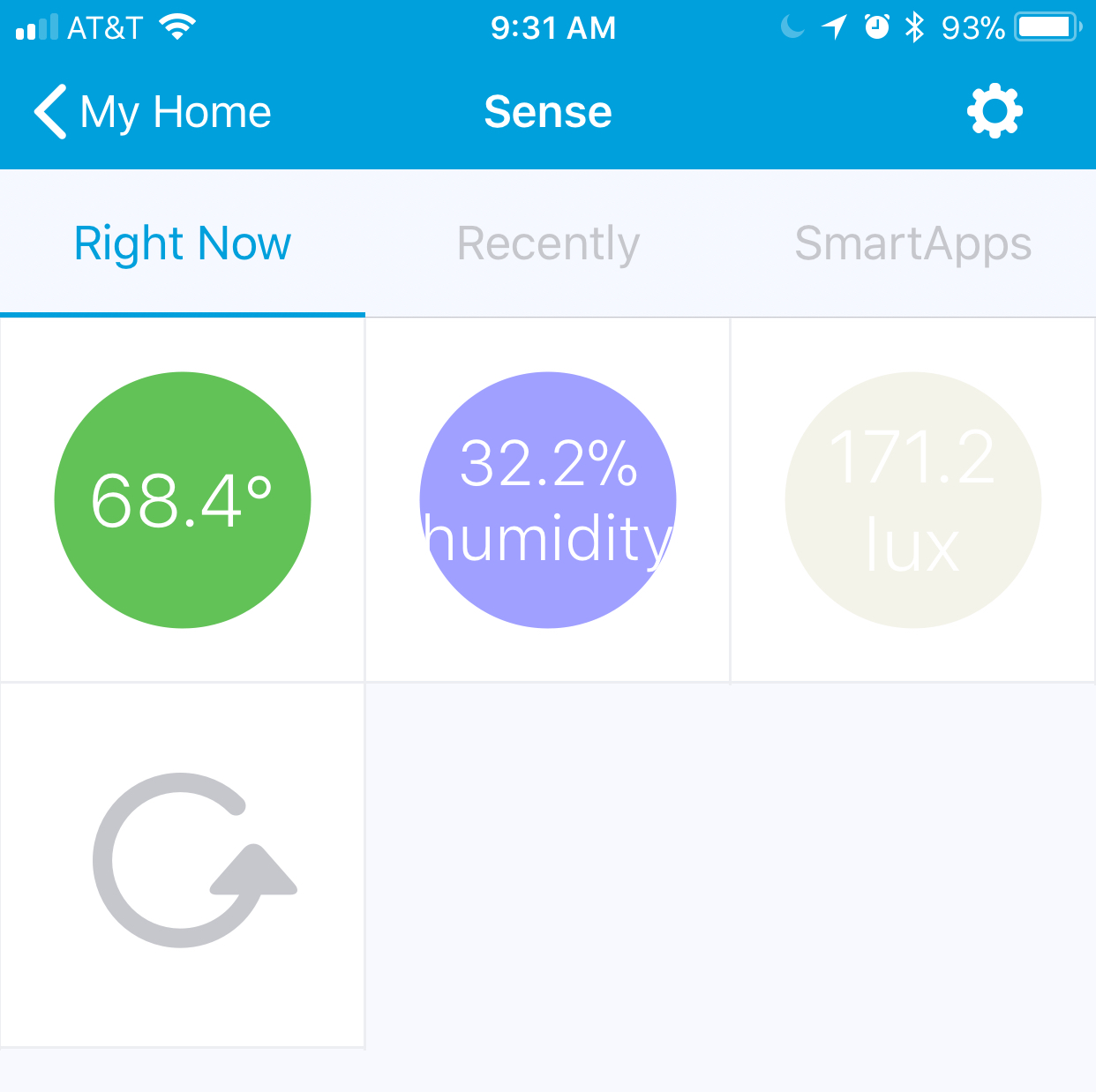
Task: Select the Right Now tab
Action: click(183, 243)
